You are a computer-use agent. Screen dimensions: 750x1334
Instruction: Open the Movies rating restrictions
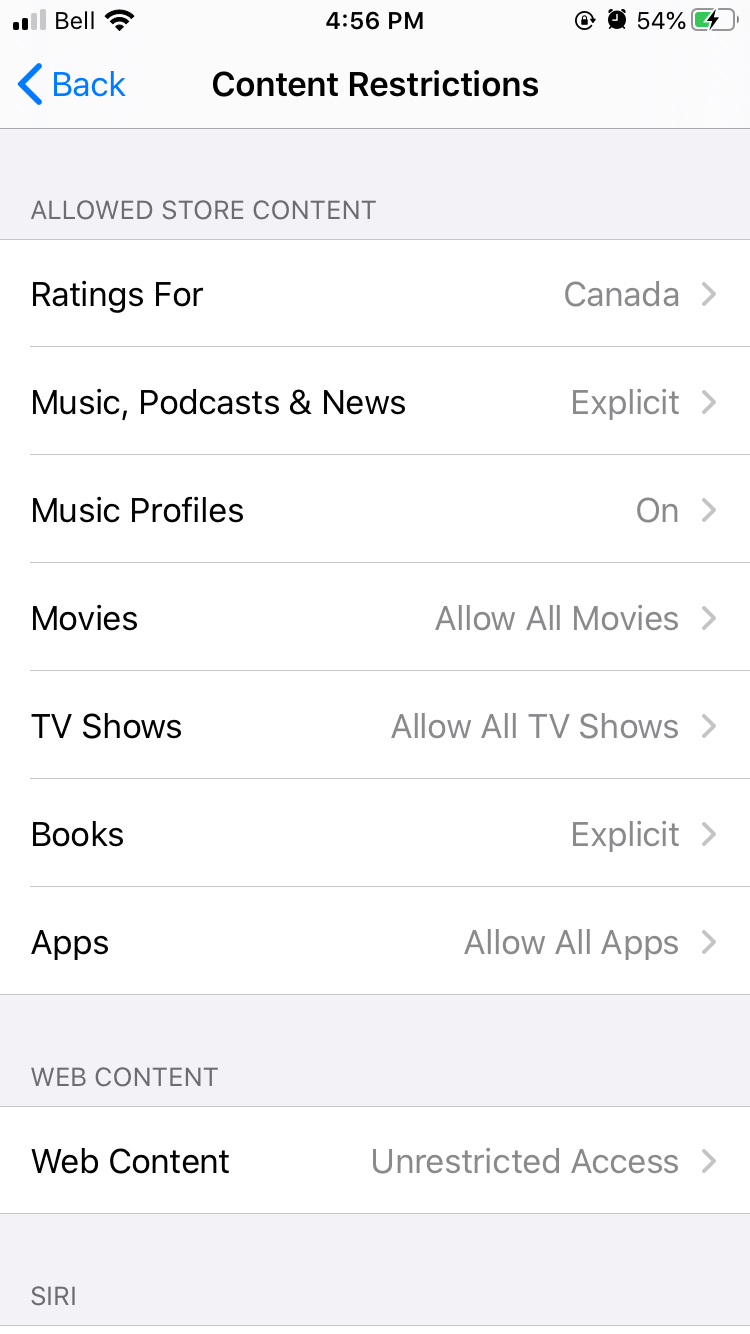click(x=375, y=618)
